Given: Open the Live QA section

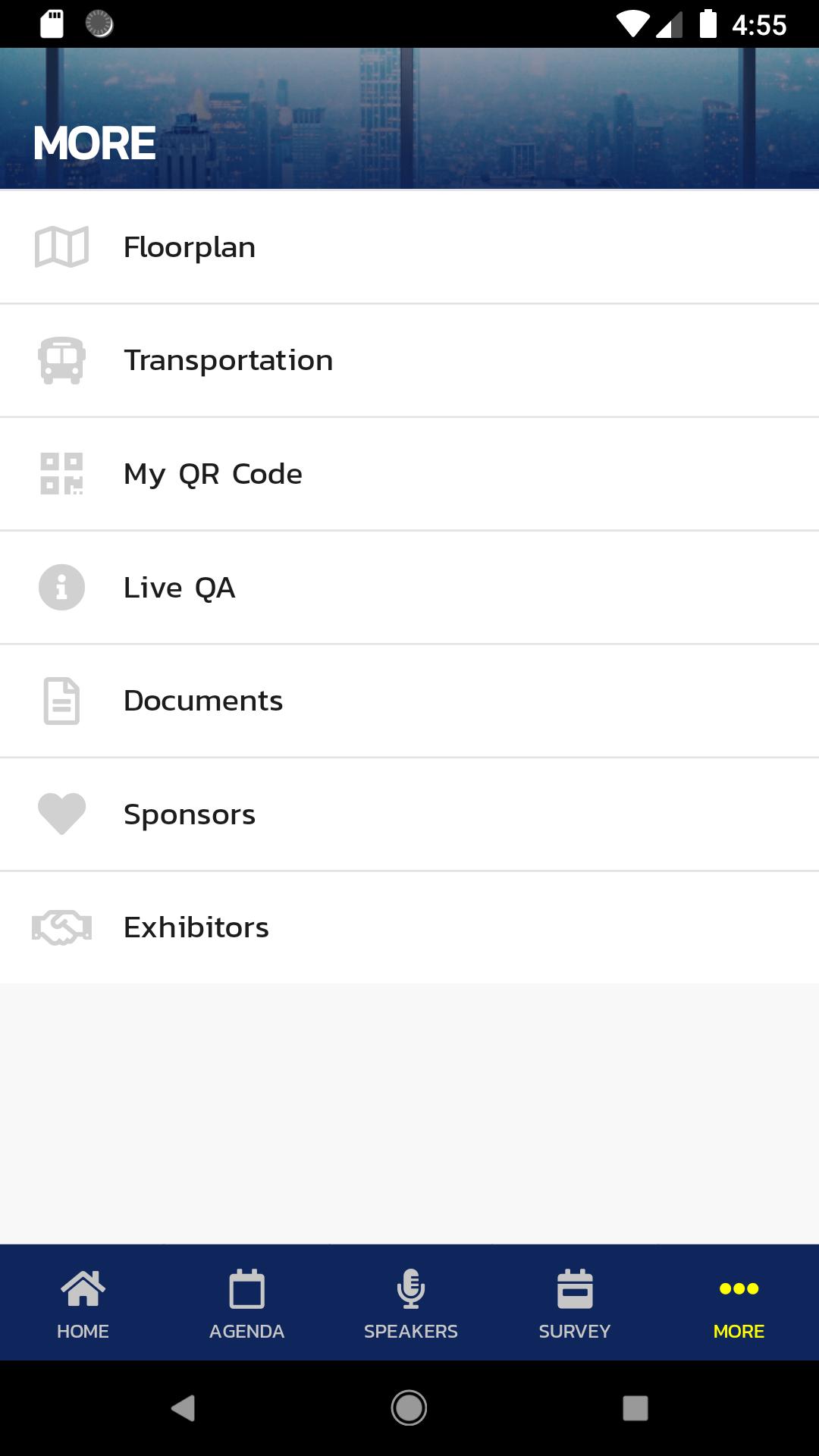Looking at the screenshot, I should (409, 588).
